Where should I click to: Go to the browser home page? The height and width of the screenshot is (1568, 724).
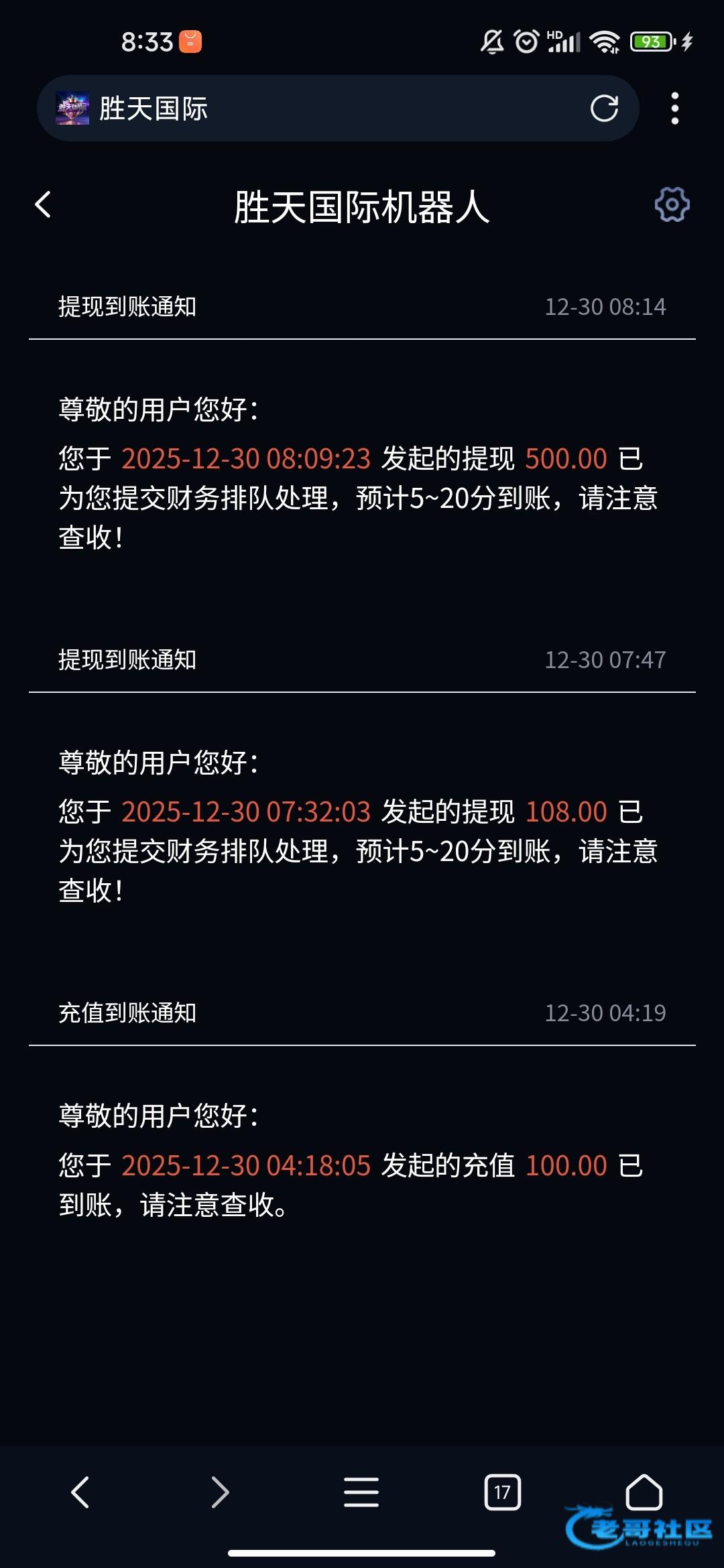[x=644, y=1492]
